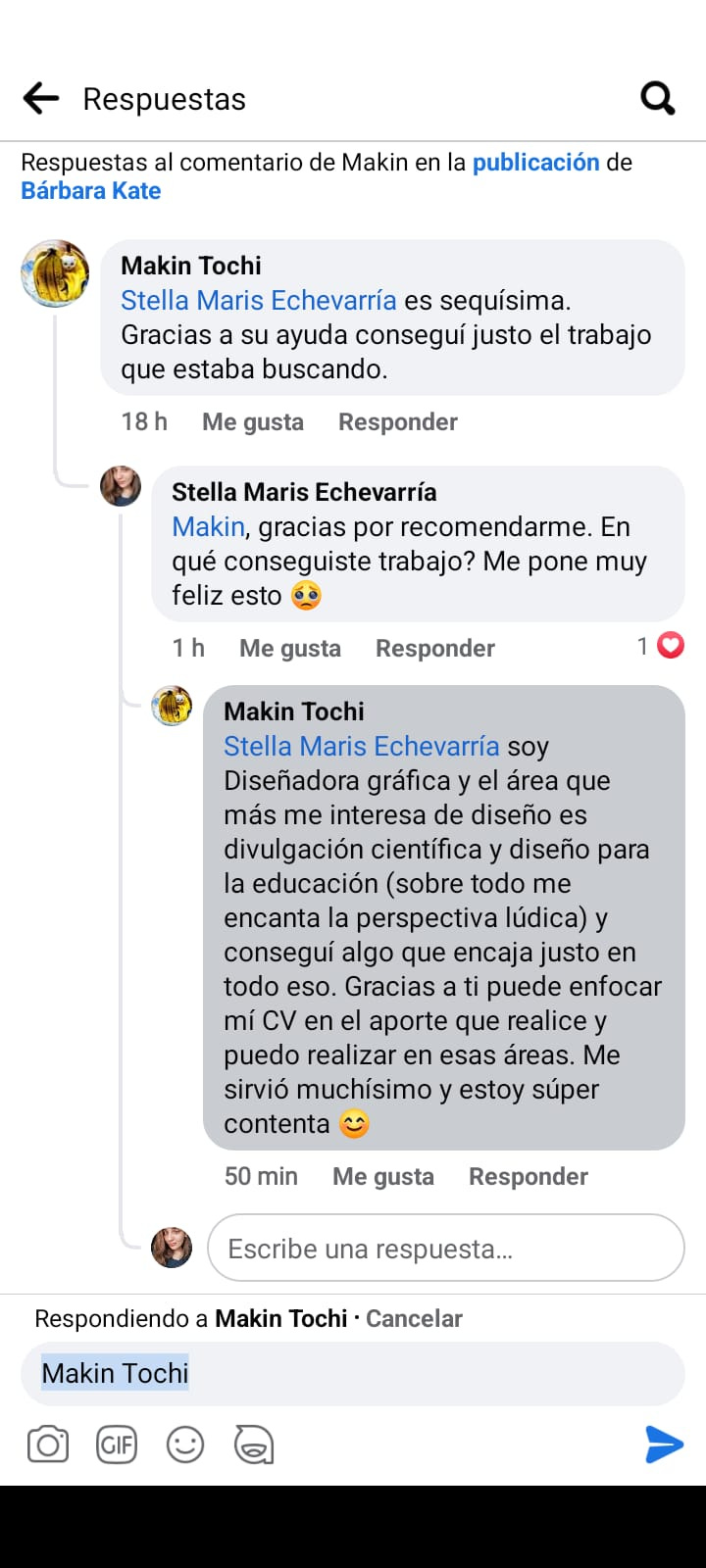Like Stella Maris Echevarría's 1 h comment
The height and width of the screenshot is (1568, 706).
point(289,649)
